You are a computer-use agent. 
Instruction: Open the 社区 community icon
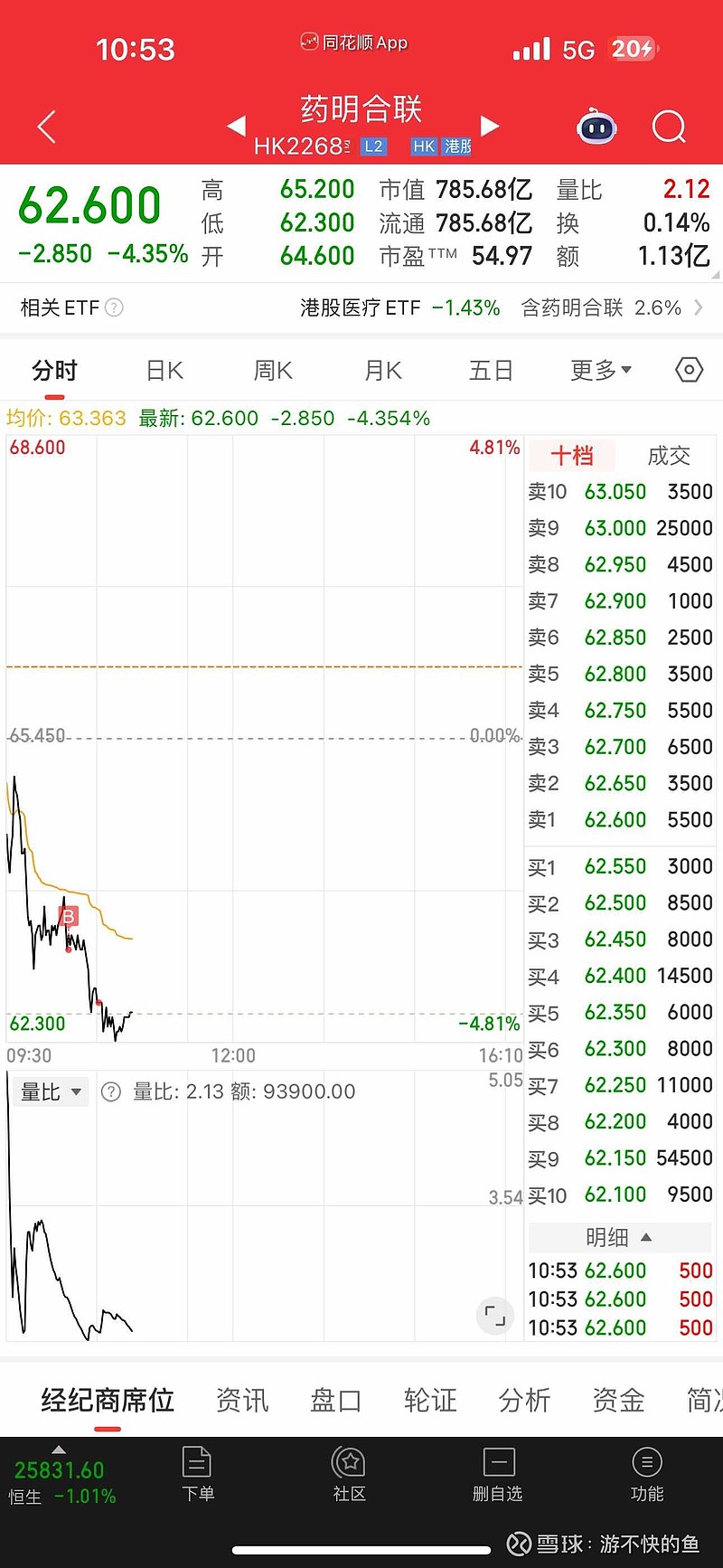(348, 1475)
